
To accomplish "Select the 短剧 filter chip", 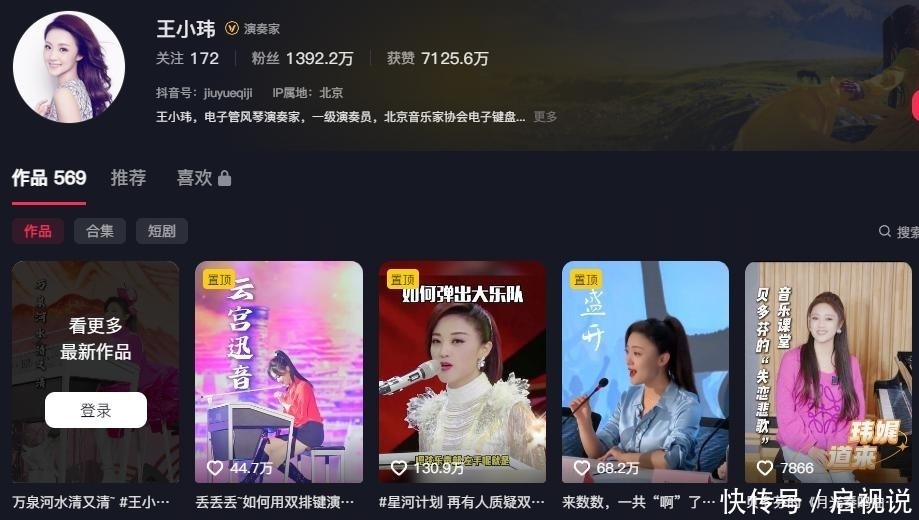I will pyautogui.click(x=161, y=231).
